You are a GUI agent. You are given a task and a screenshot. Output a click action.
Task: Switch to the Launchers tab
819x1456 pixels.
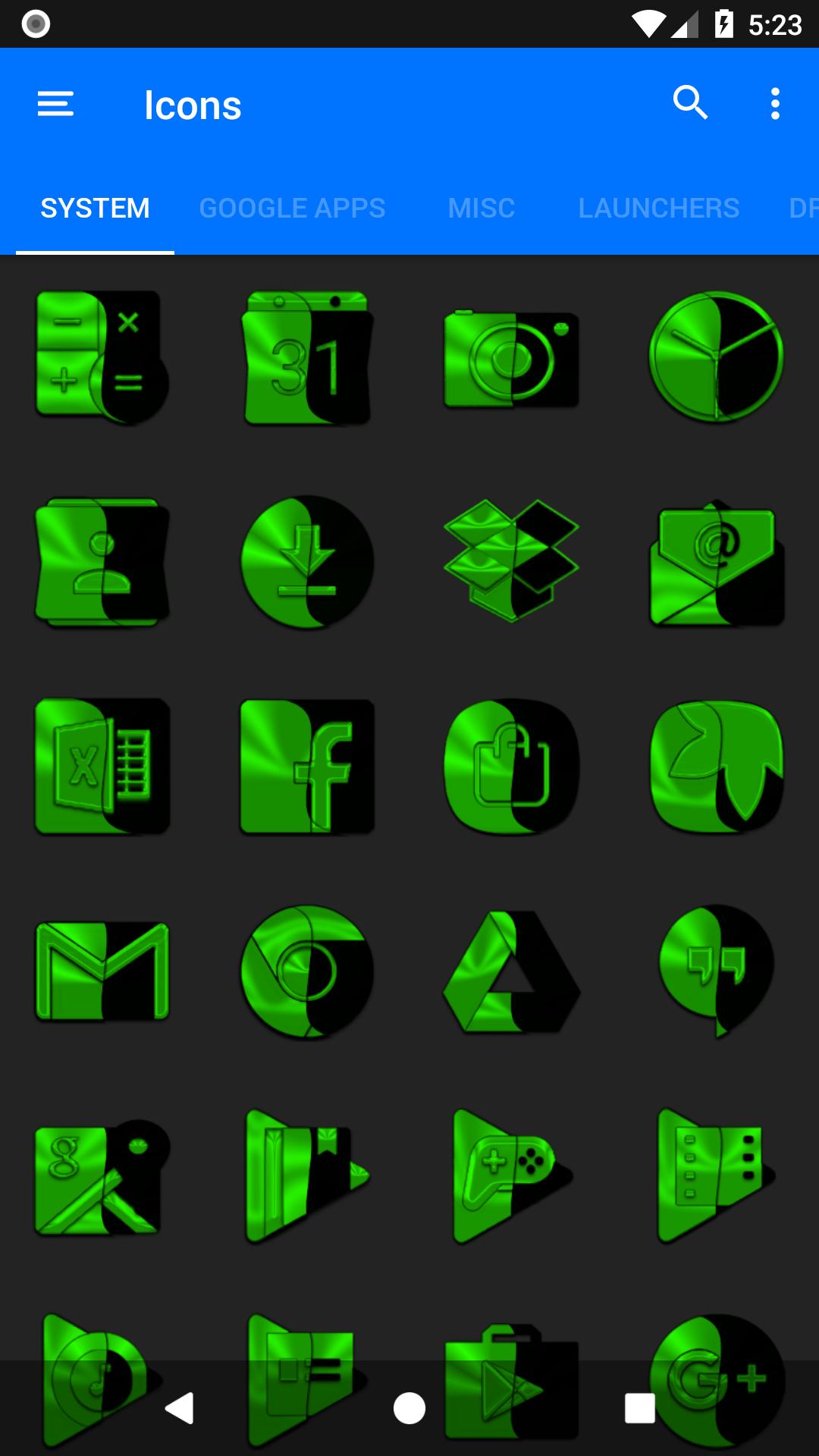659,208
